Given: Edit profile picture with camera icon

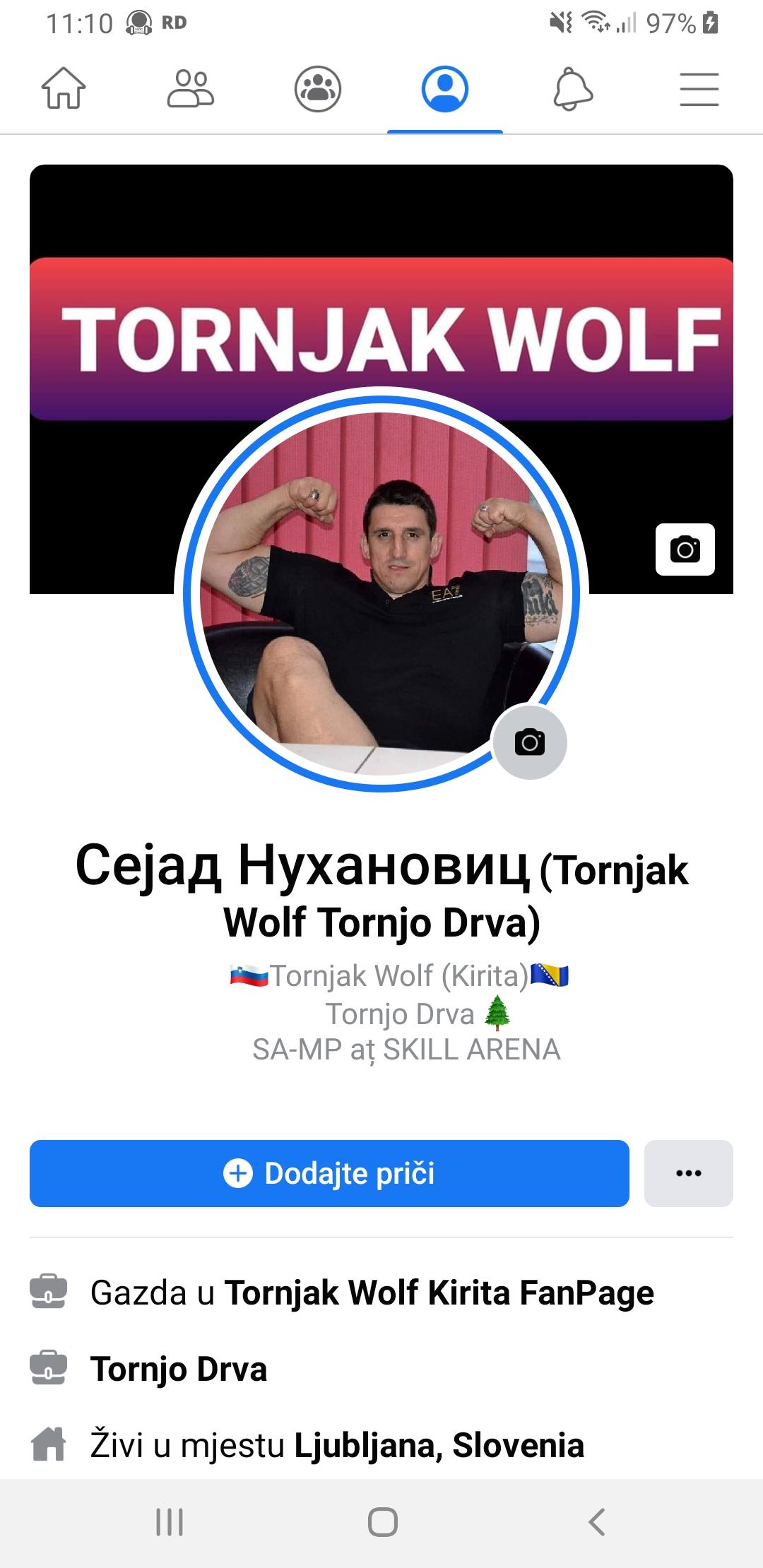Looking at the screenshot, I should [x=530, y=742].
